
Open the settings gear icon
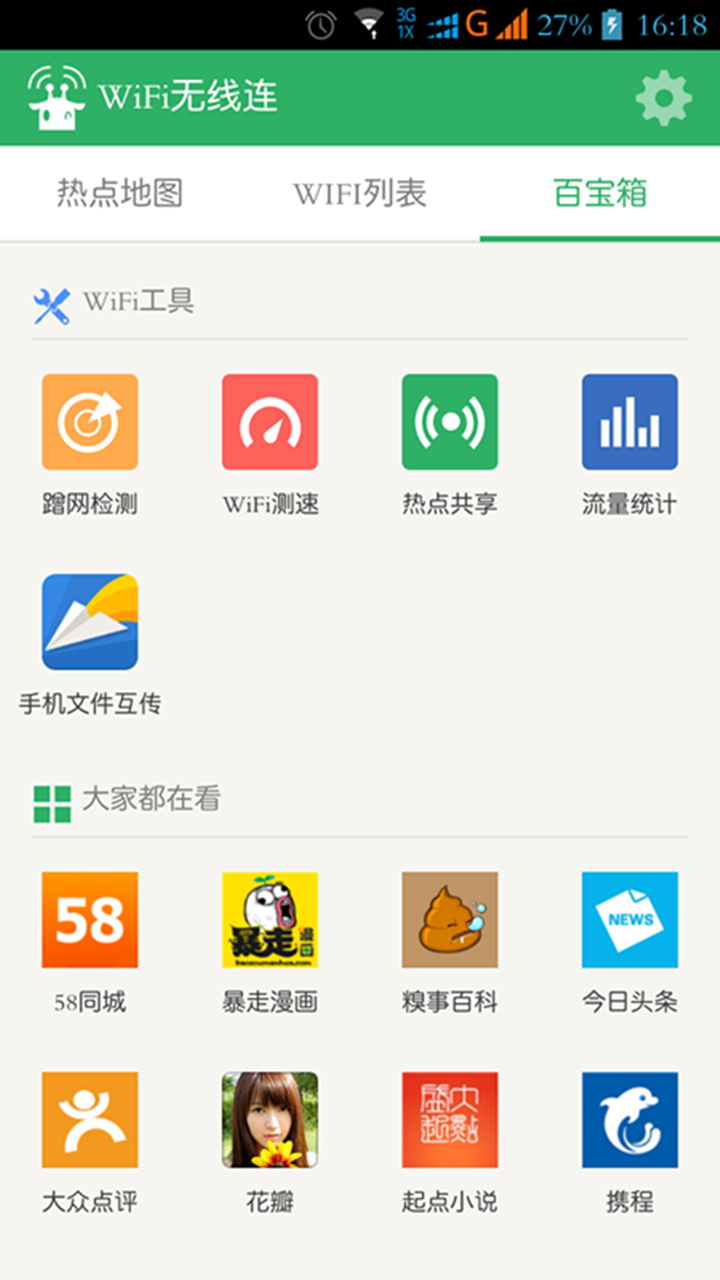pyautogui.click(x=663, y=98)
